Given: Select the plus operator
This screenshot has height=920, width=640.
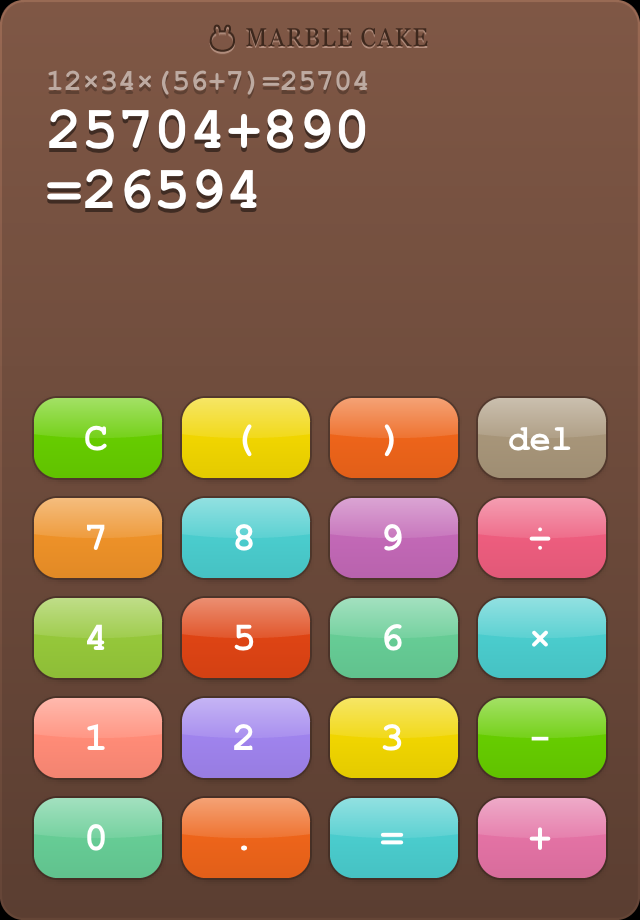Looking at the screenshot, I should tap(542, 838).
